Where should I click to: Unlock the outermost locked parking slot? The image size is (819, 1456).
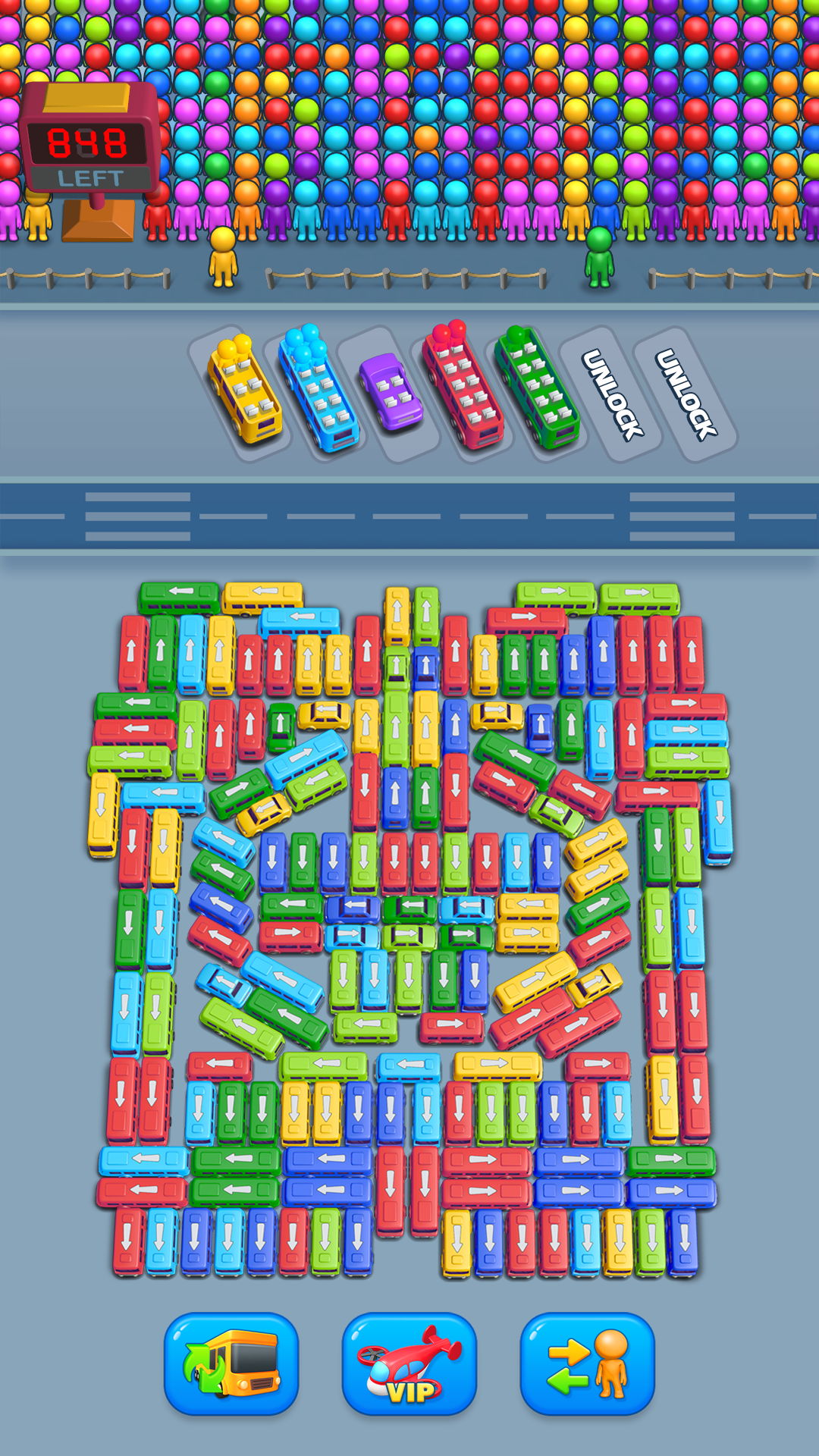686,394
